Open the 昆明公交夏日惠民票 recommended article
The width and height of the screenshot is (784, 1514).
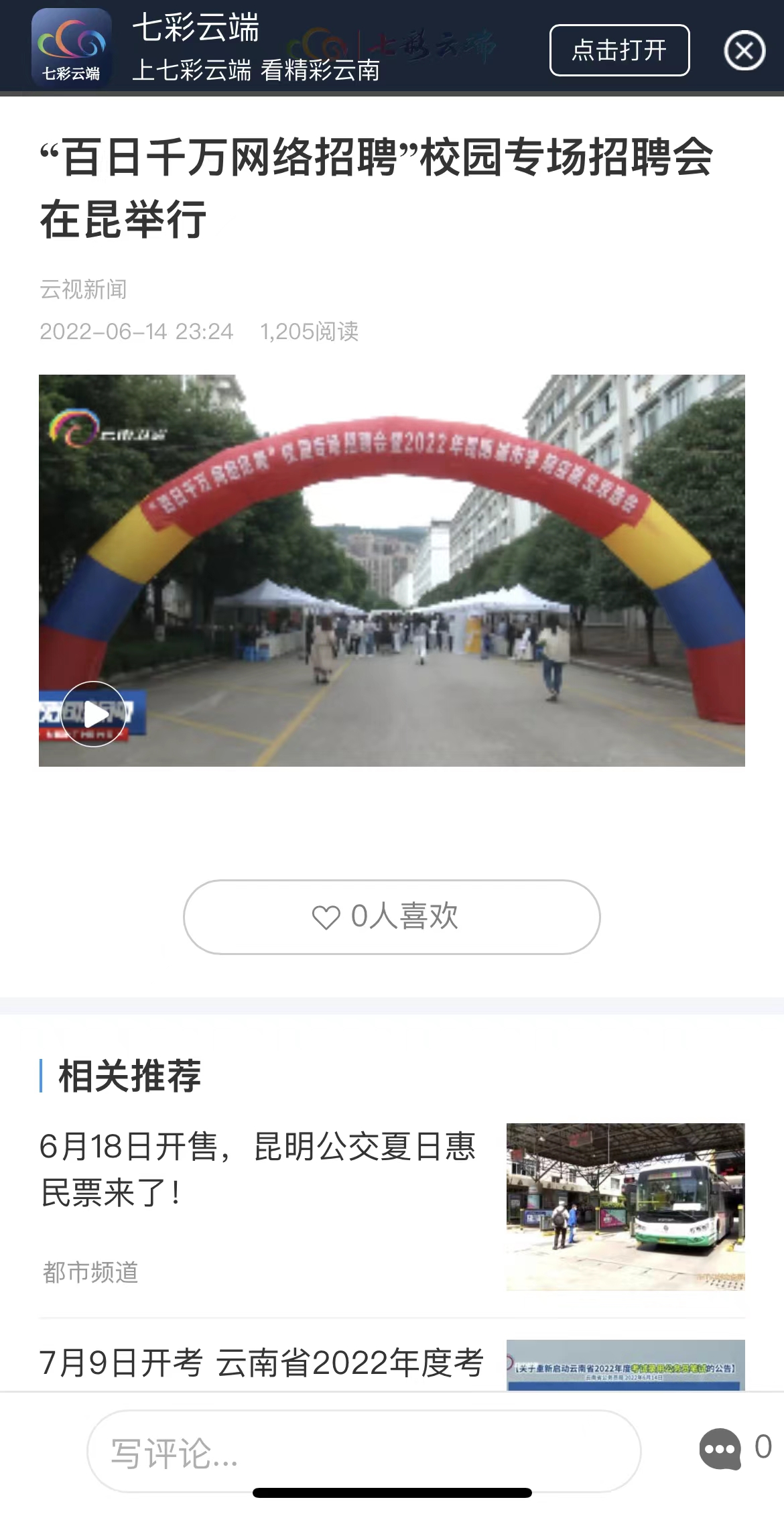pyautogui.click(x=258, y=1169)
